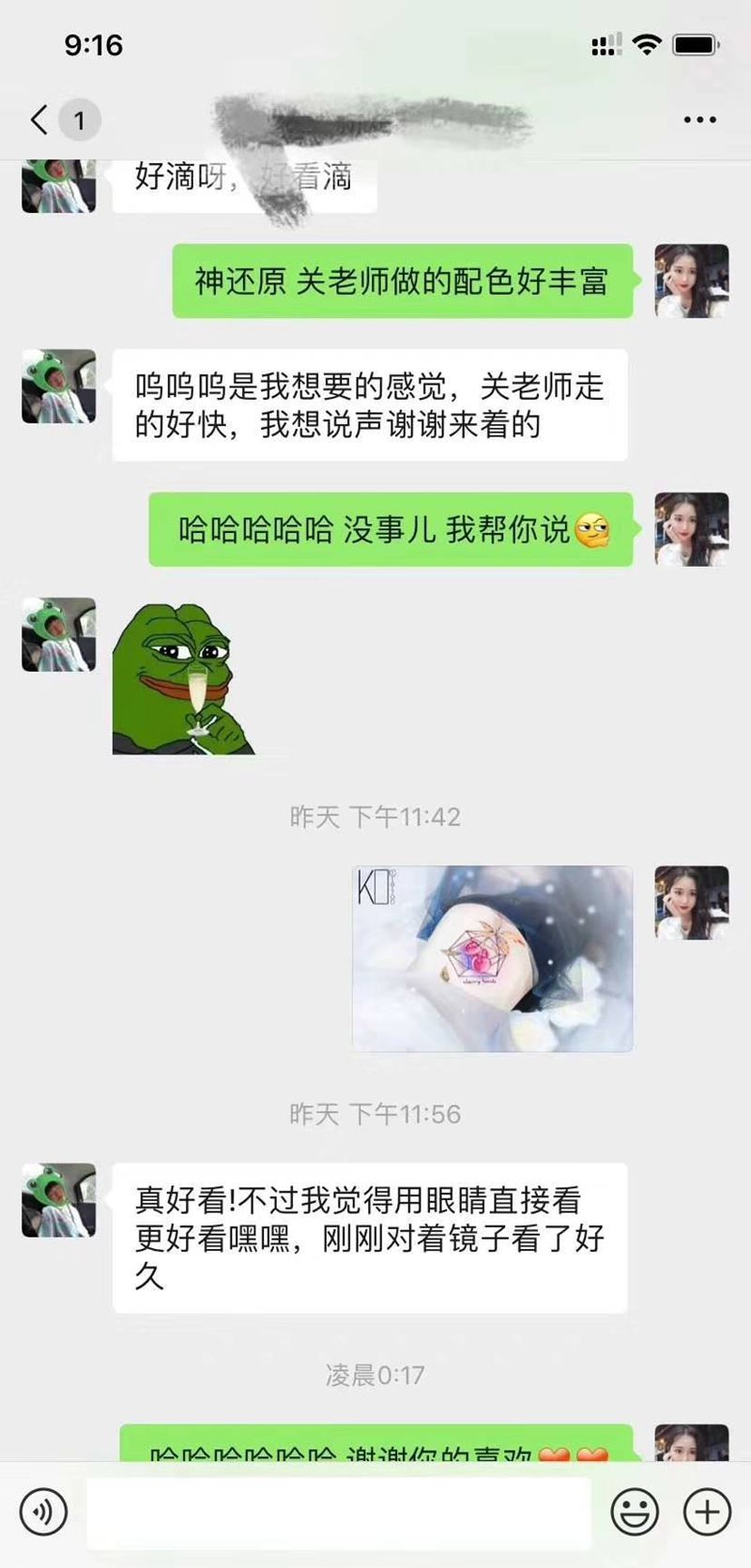751x1568 pixels.
Task: Open frog-hat contact's avatar beside 呜呜呜 message
Action: click(x=59, y=387)
